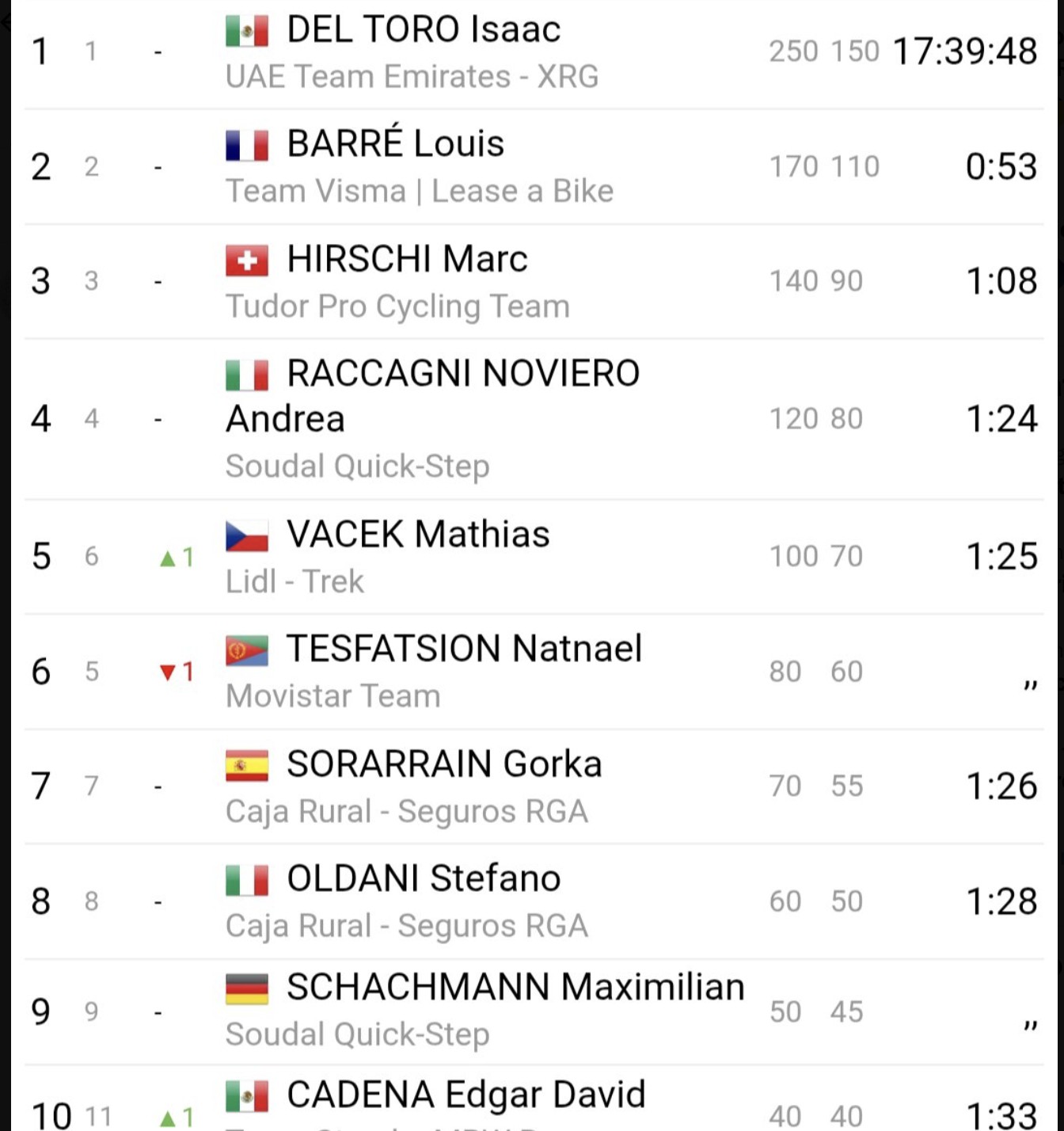View RACCAGNI NOVIERO Andrea's rider page

point(433,396)
